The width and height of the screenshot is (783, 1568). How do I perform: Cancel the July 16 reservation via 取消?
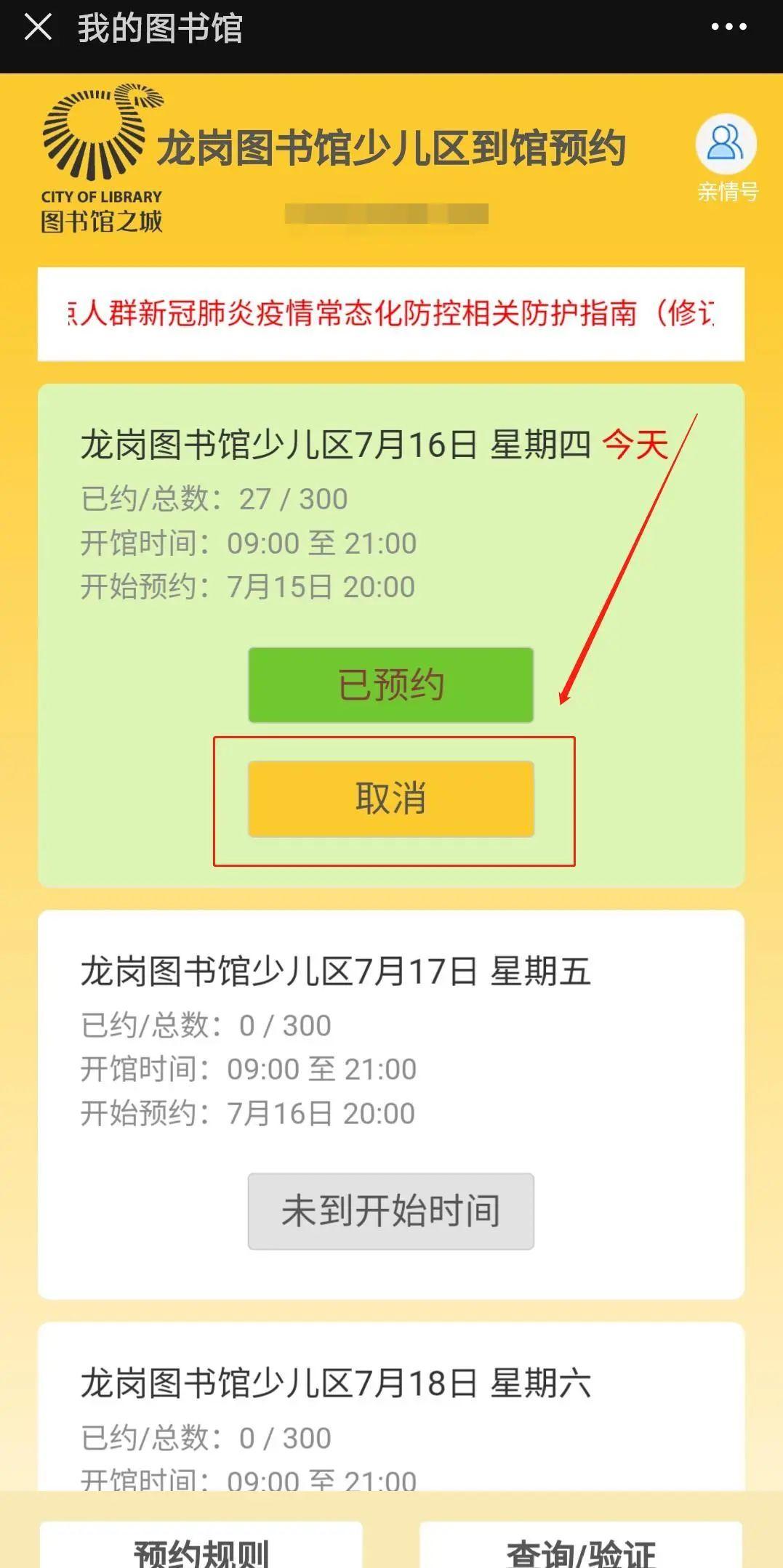(x=391, y=799)
